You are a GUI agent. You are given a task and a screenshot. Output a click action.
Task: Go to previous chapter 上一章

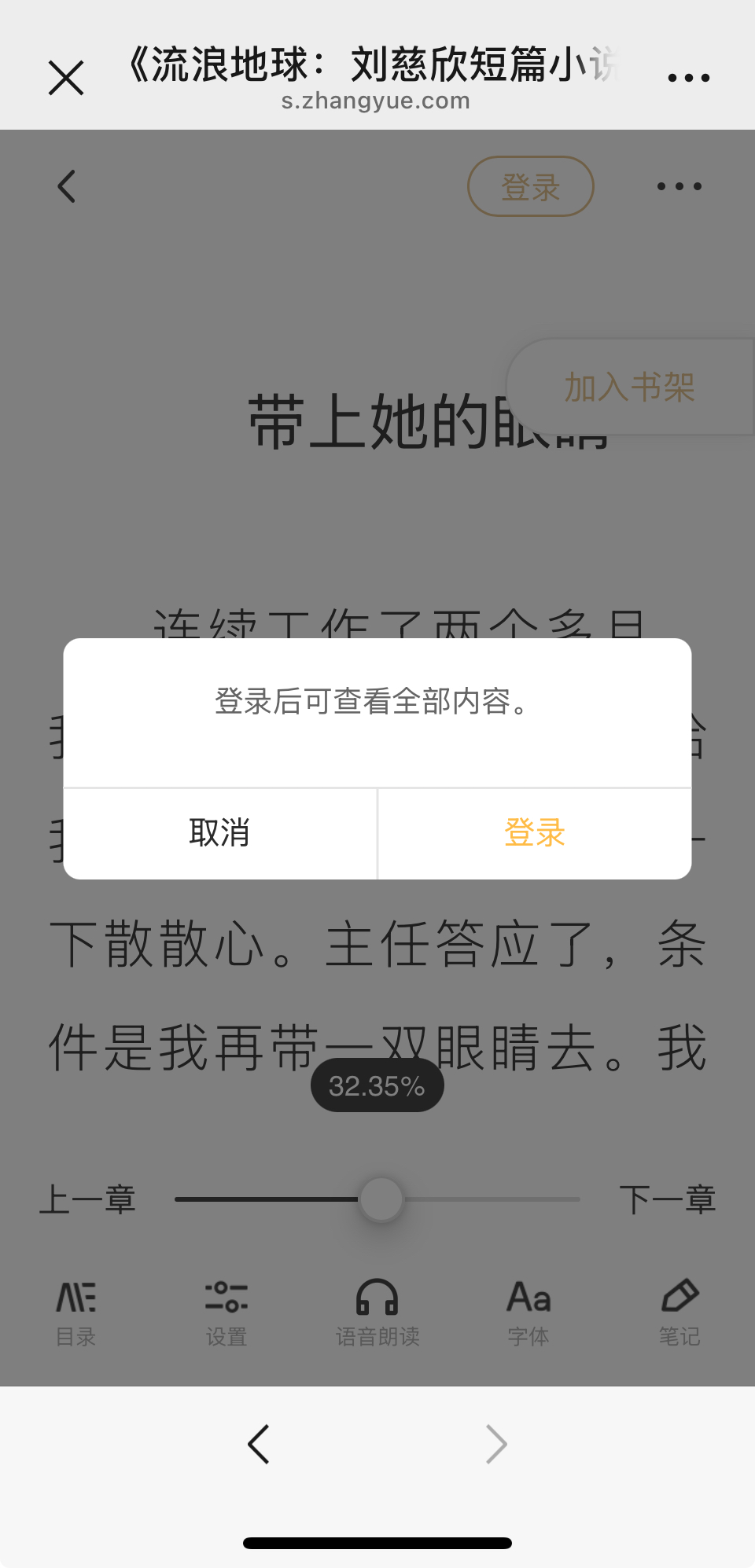(x=88, y=1199)
